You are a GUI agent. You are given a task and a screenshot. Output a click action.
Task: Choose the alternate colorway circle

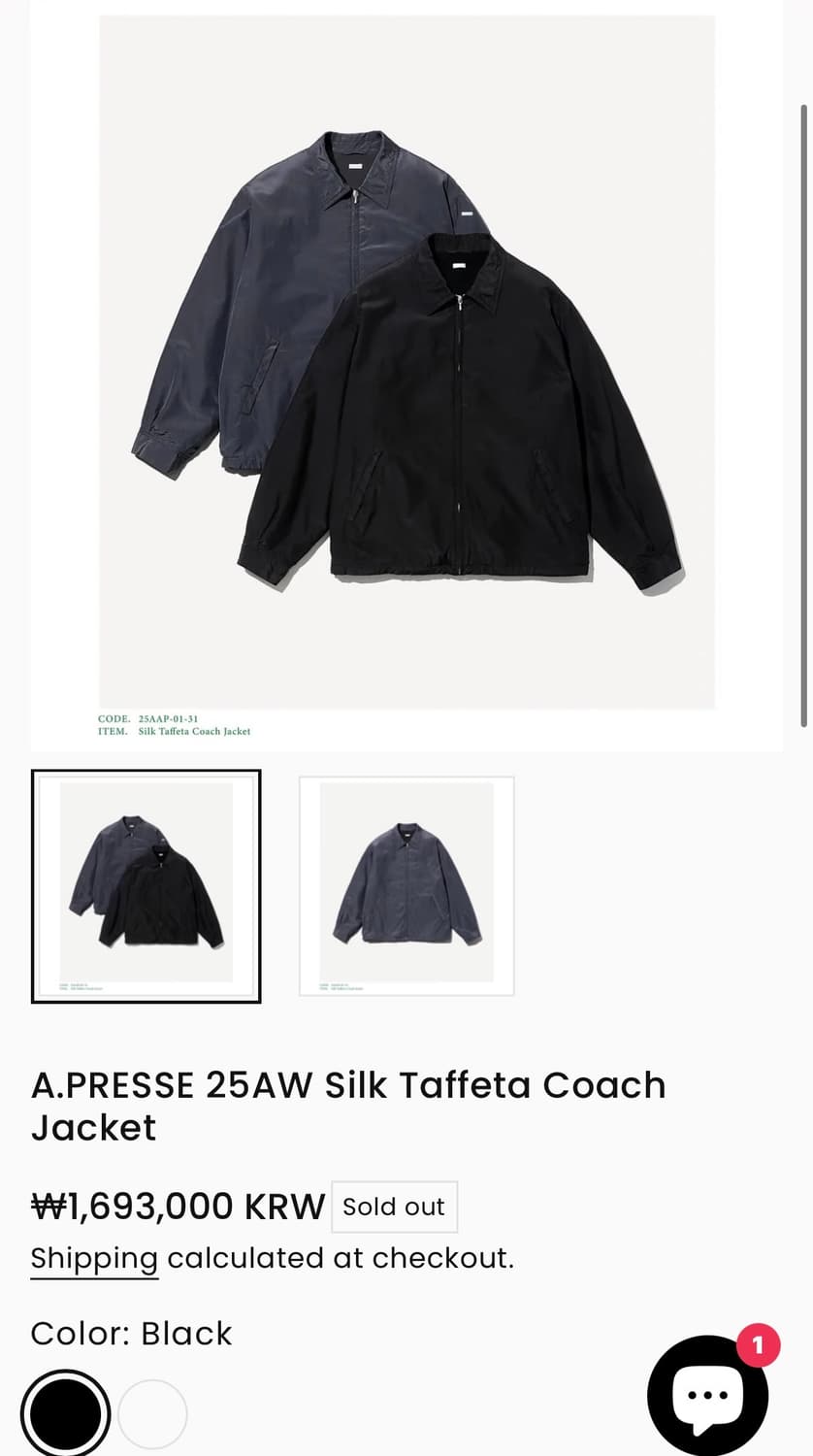151,1414
